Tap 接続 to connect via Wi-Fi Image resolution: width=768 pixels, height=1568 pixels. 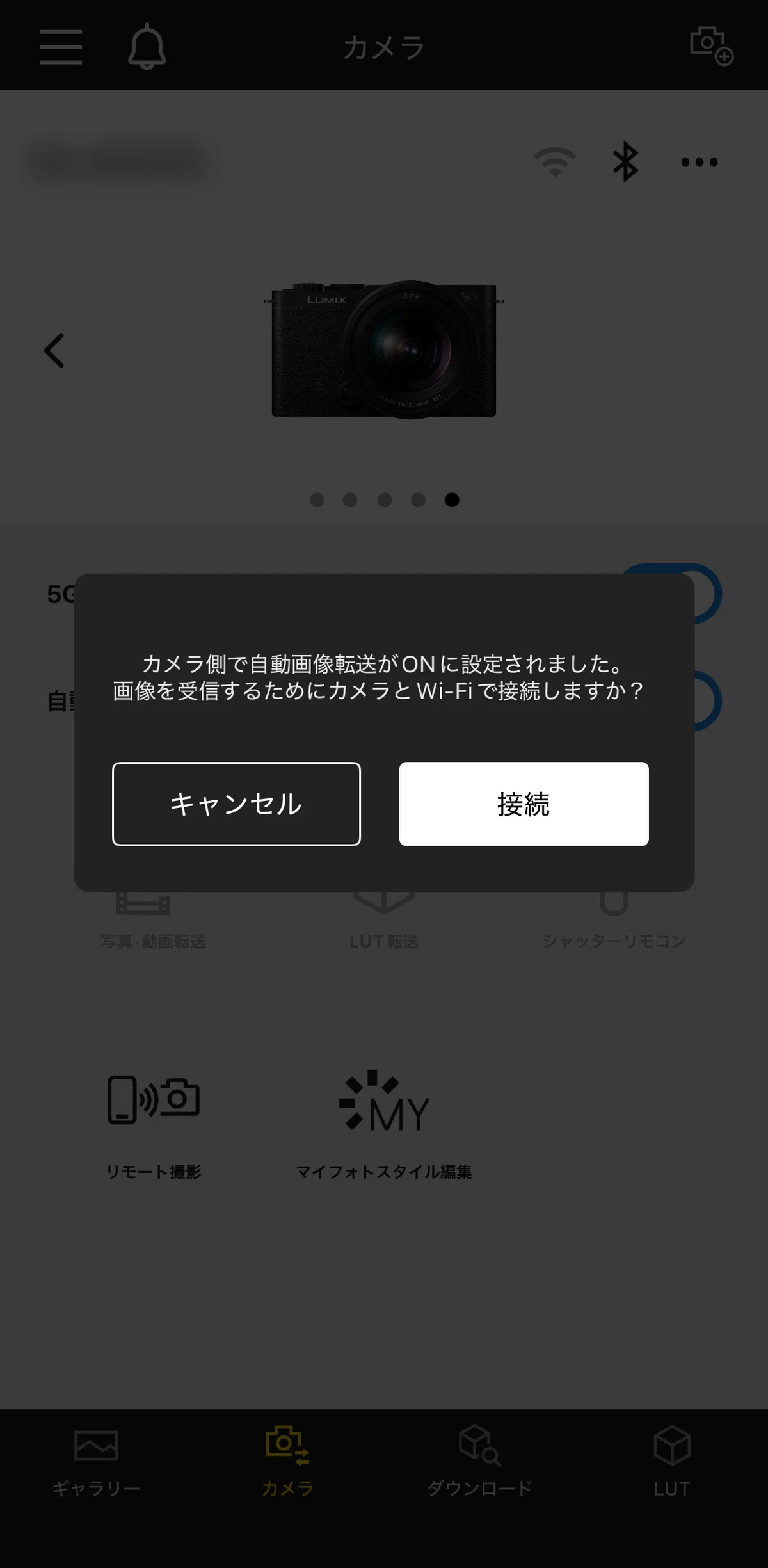coord(524,804)
